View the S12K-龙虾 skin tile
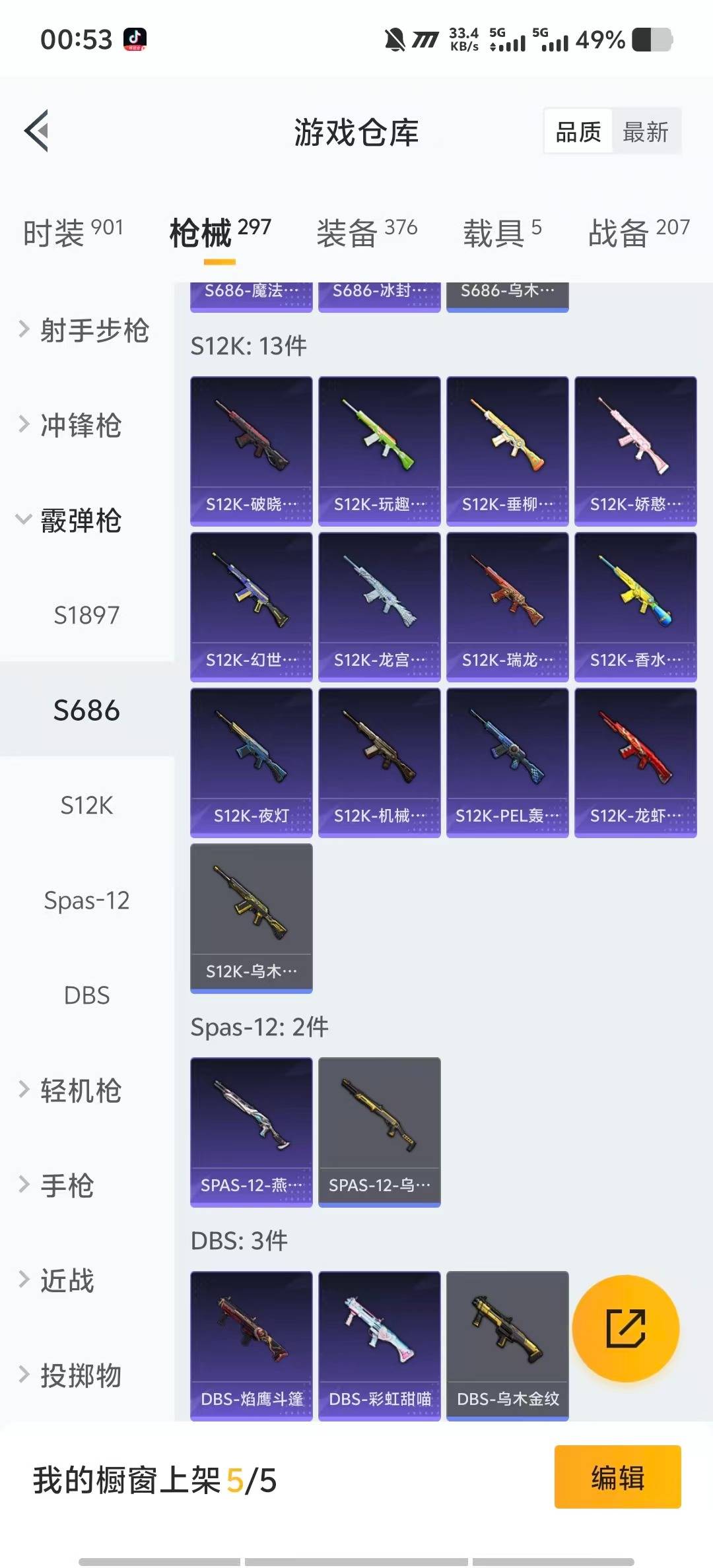Image resolution: width=713 pixels, height=1568 pixels. (x=635, y=762)
